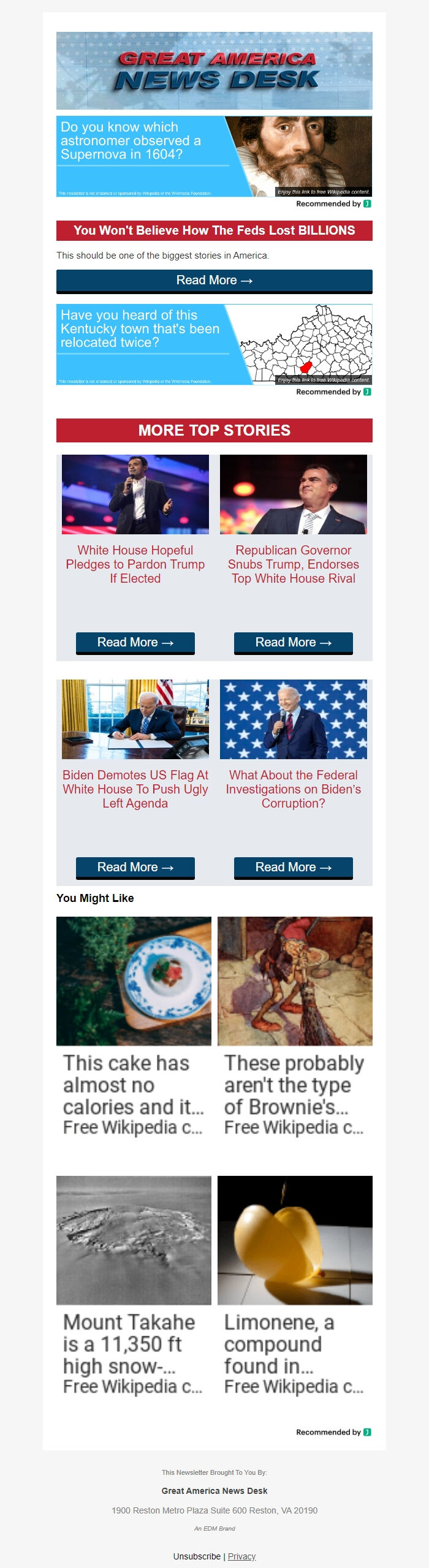Open headline about Federal Investigations on Biden

(293, 789)
